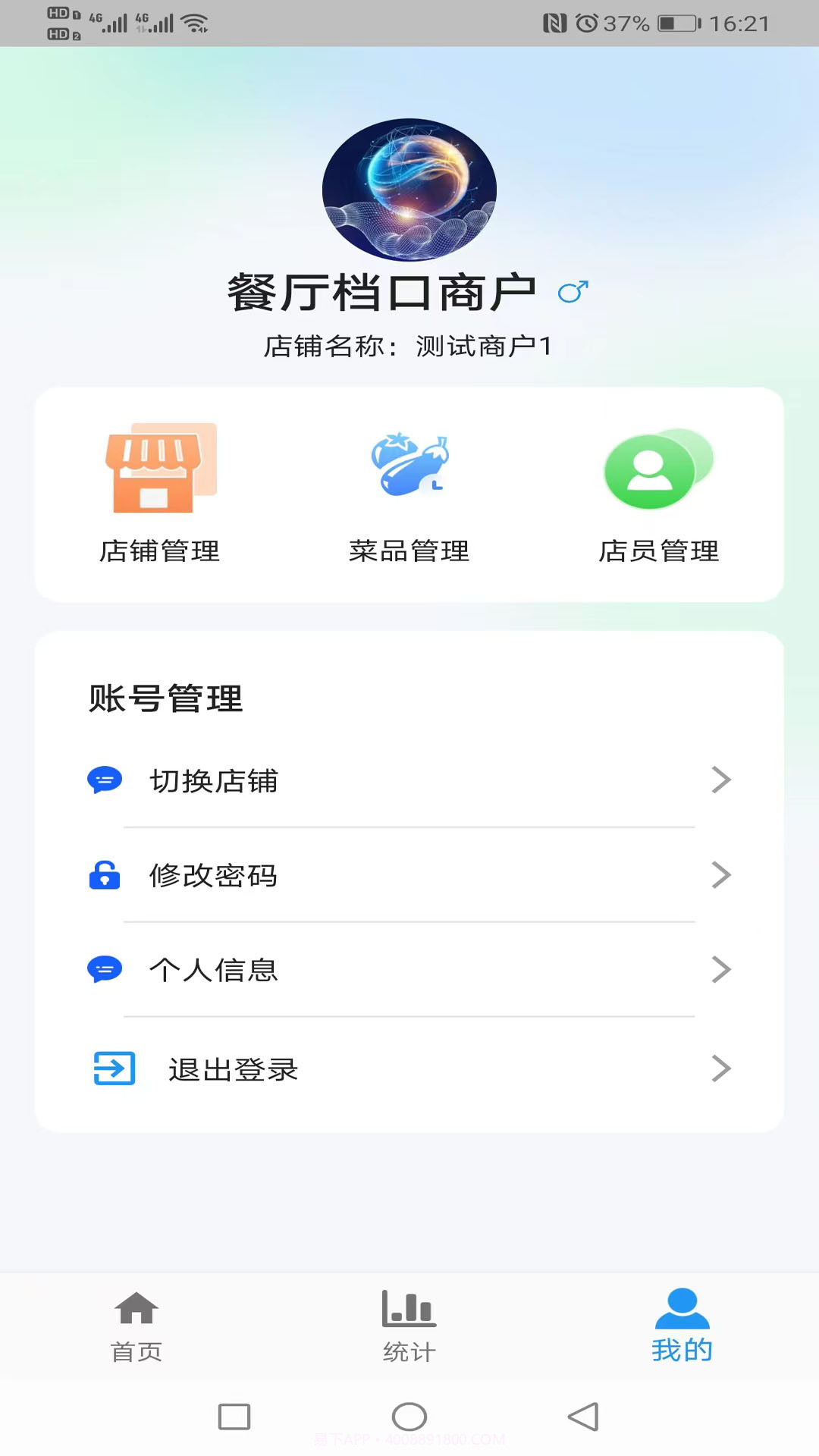The width and height of the screenshot is (819, 1456).
Task: Click the 个人信息 message icon
Action: click(x=105, y=969)
